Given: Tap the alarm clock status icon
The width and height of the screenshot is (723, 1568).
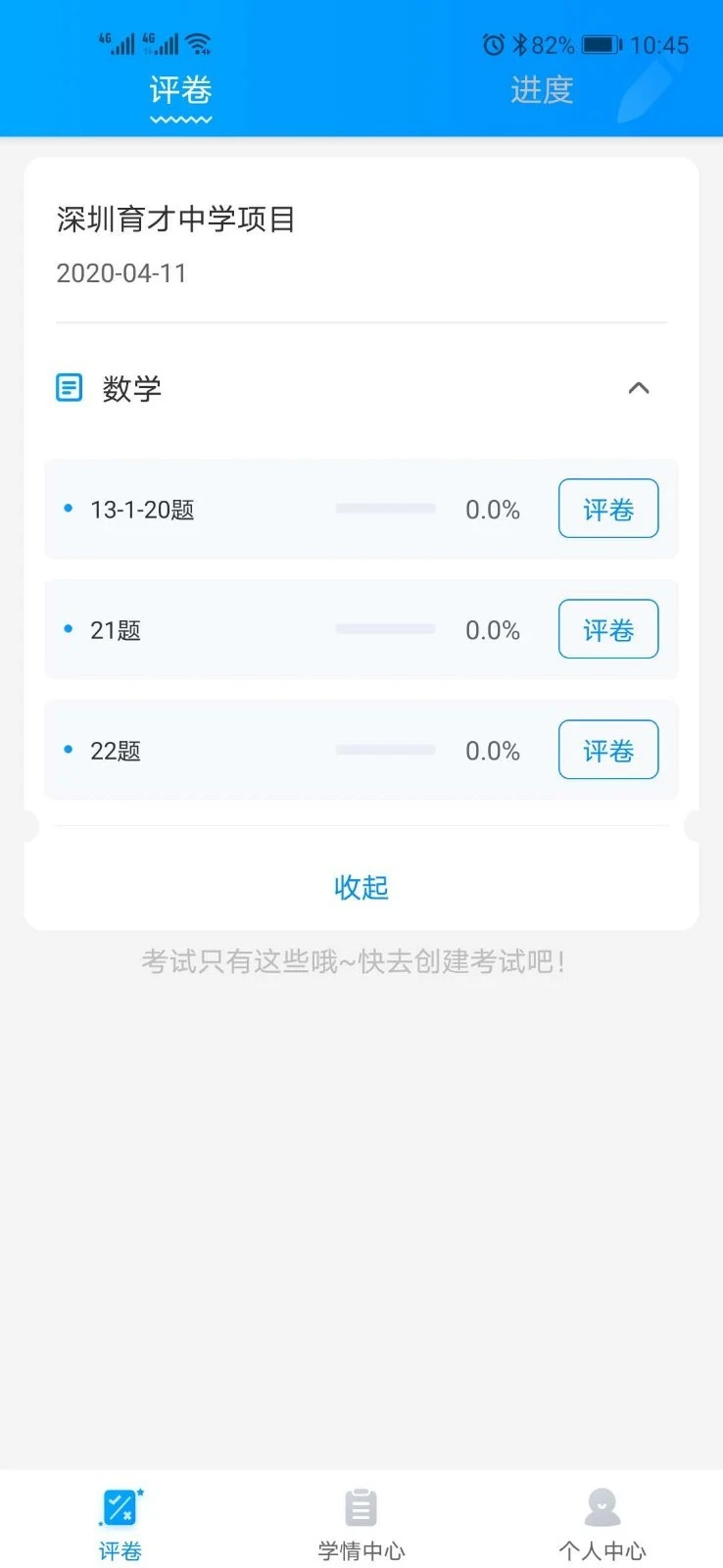Looking at the screenshot, I should coord(493,43).
